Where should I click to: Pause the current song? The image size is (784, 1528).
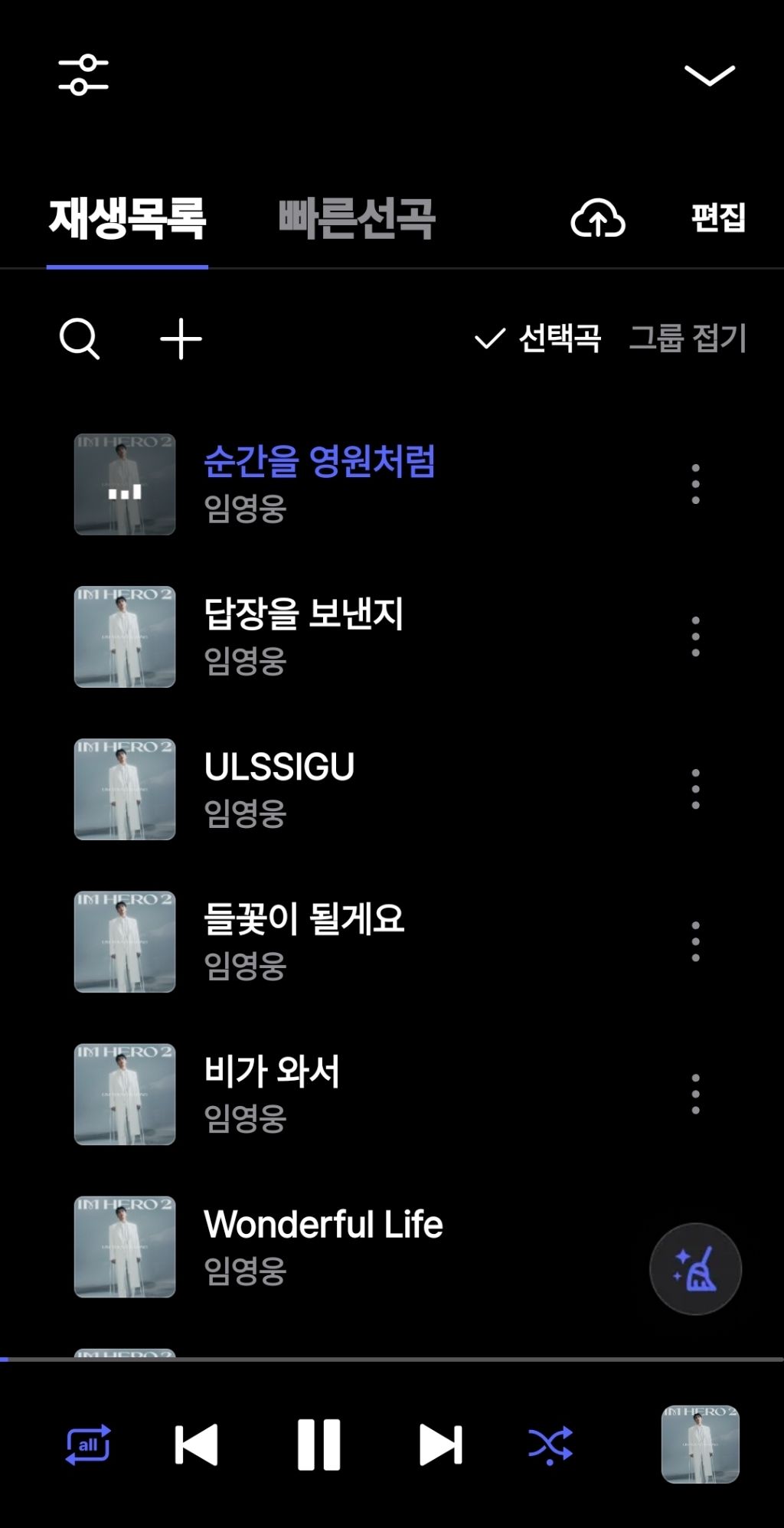(318, 1445)
